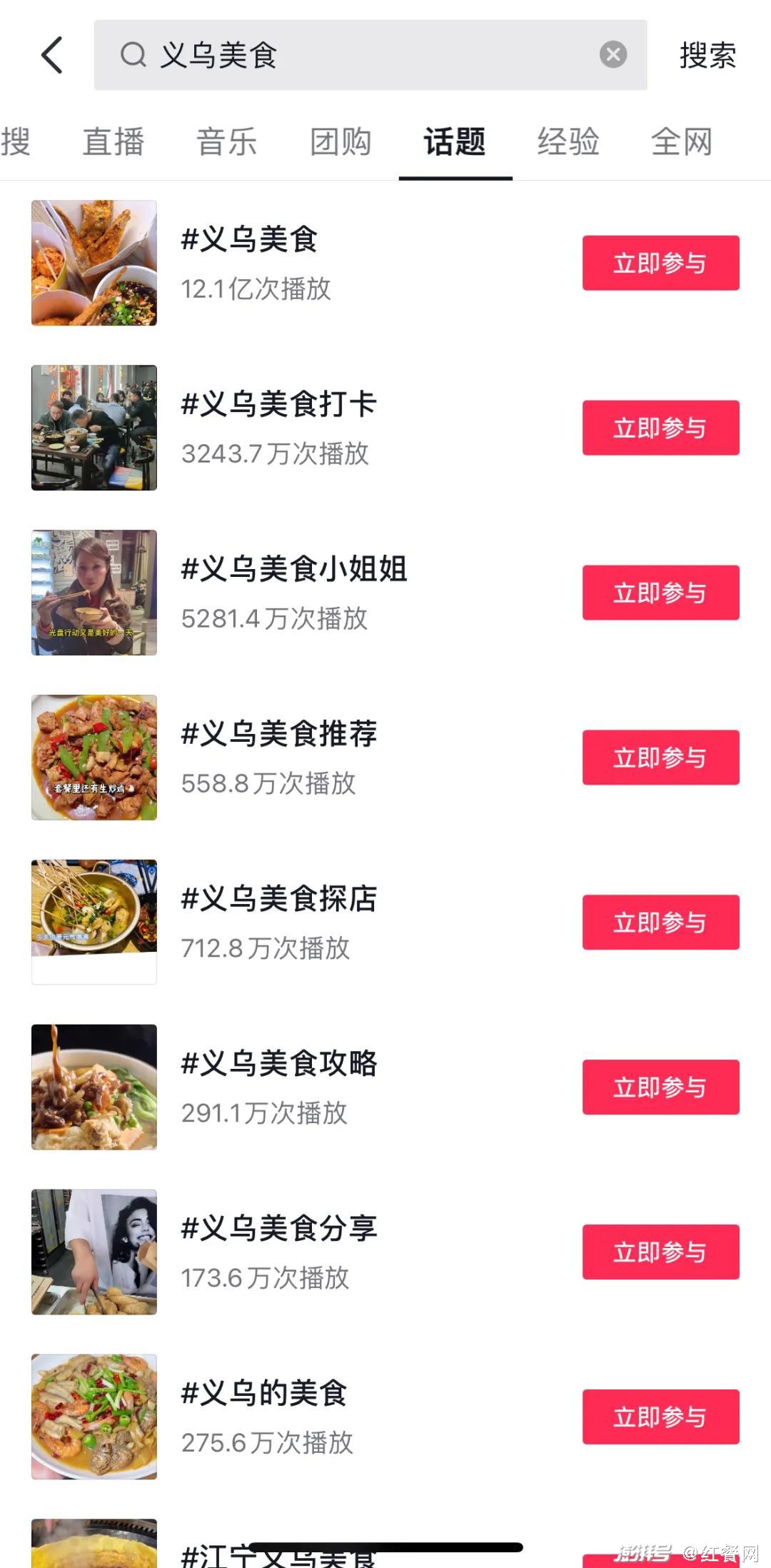Screen dimensions: 771x1568
Task: Open the 团购 tab
Action: [x=341, y=141]
